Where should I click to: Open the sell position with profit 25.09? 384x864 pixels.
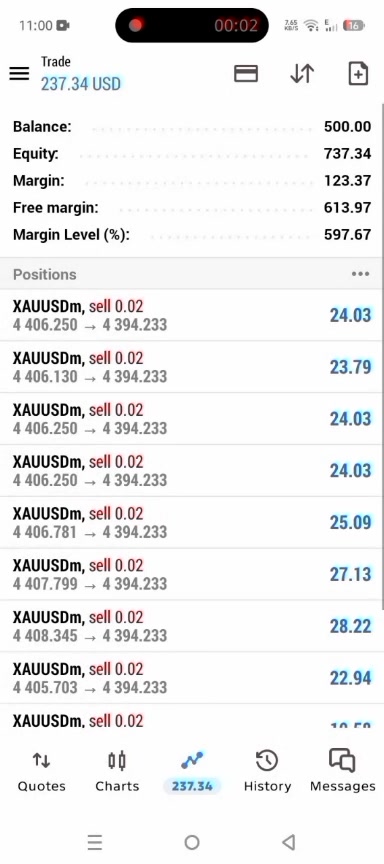192,522
